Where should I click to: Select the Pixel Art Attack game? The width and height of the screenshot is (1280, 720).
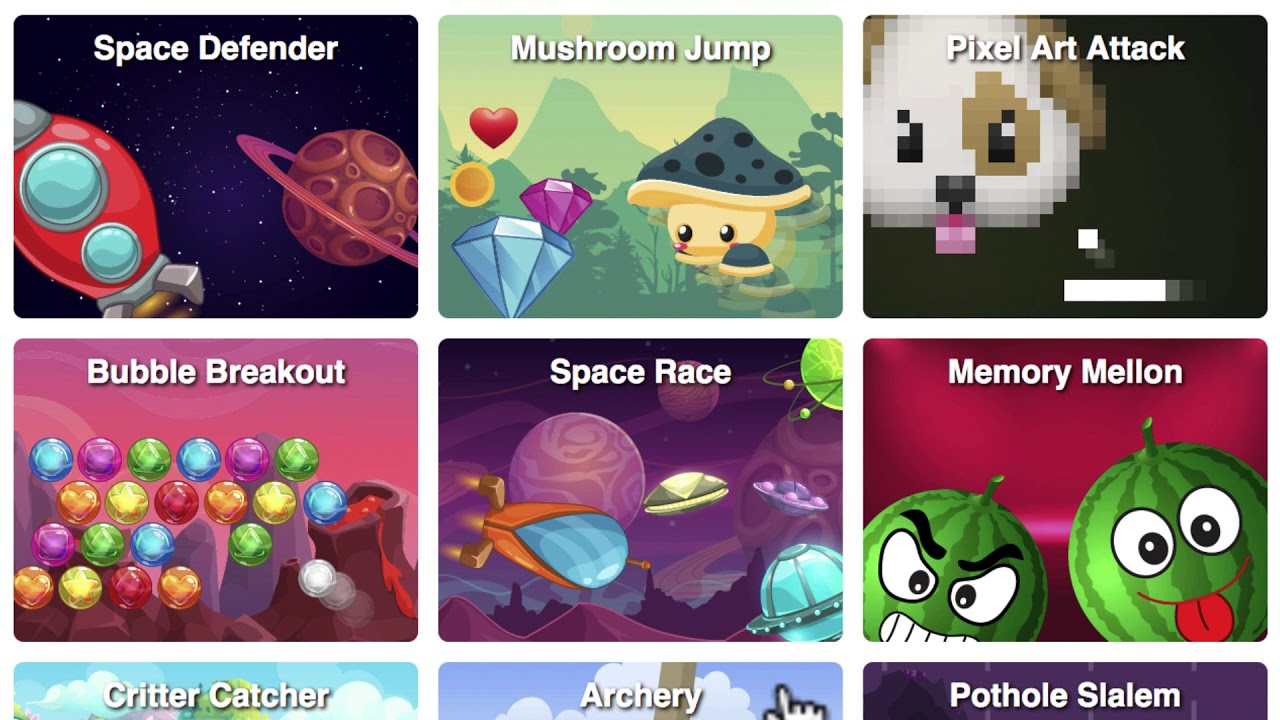click(1065, 167)
